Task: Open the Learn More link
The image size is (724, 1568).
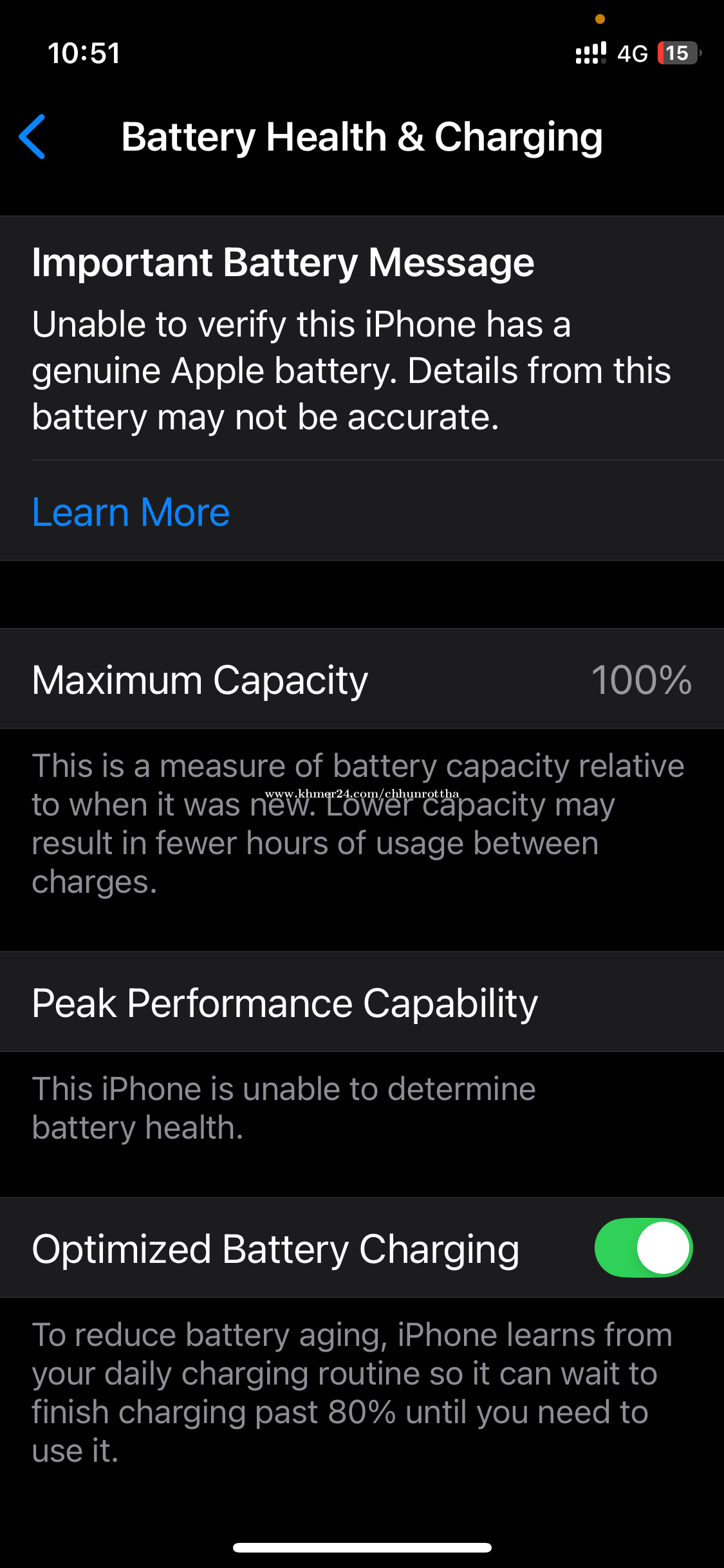Action: (x=131, y=512)
